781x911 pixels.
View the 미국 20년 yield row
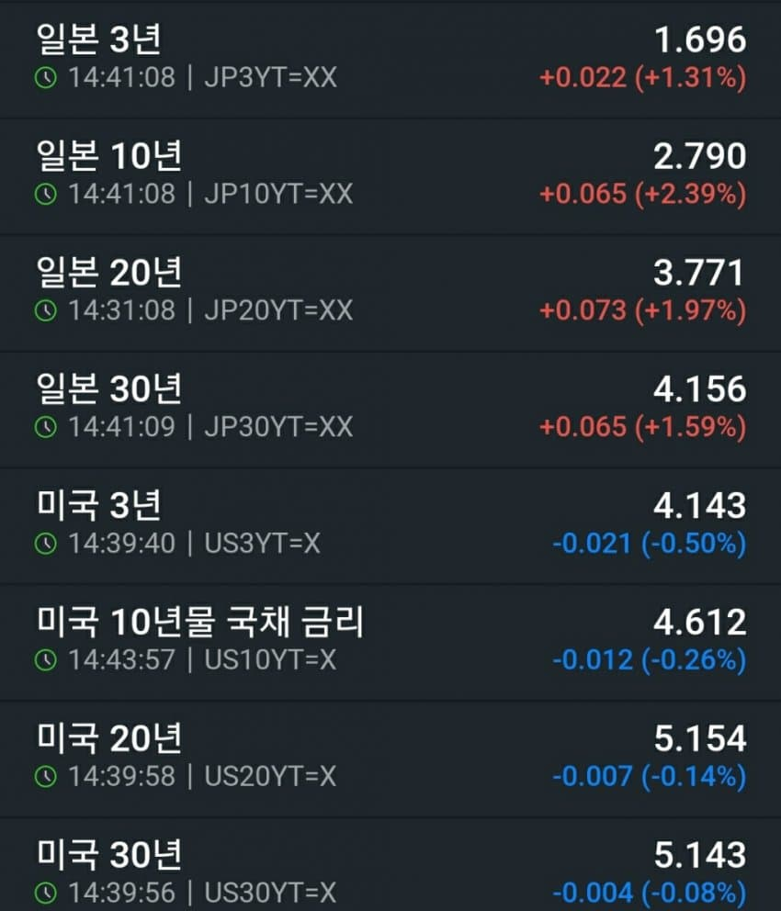[x=390, y=759]
